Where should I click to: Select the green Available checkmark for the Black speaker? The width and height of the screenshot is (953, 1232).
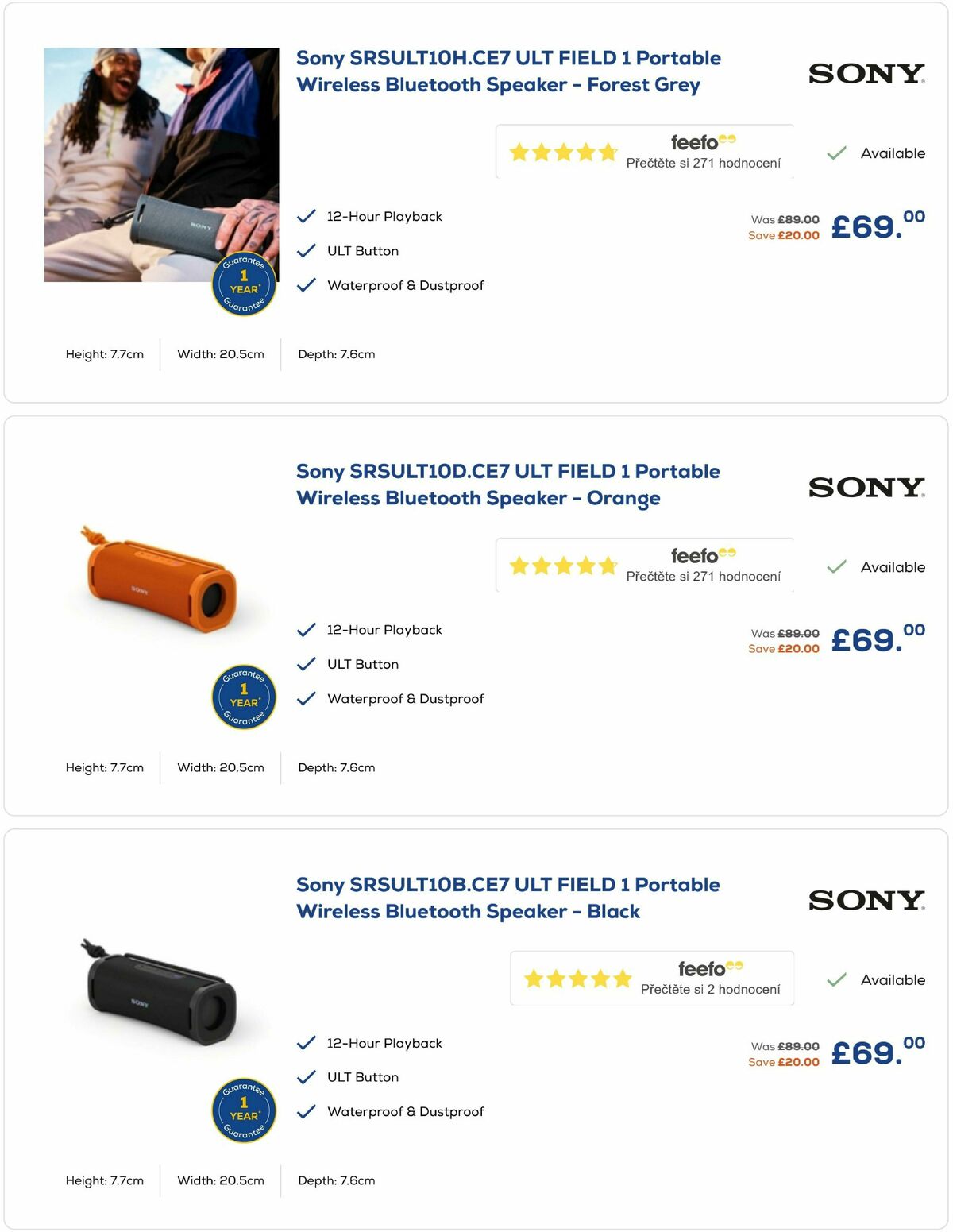coord(835,979)
